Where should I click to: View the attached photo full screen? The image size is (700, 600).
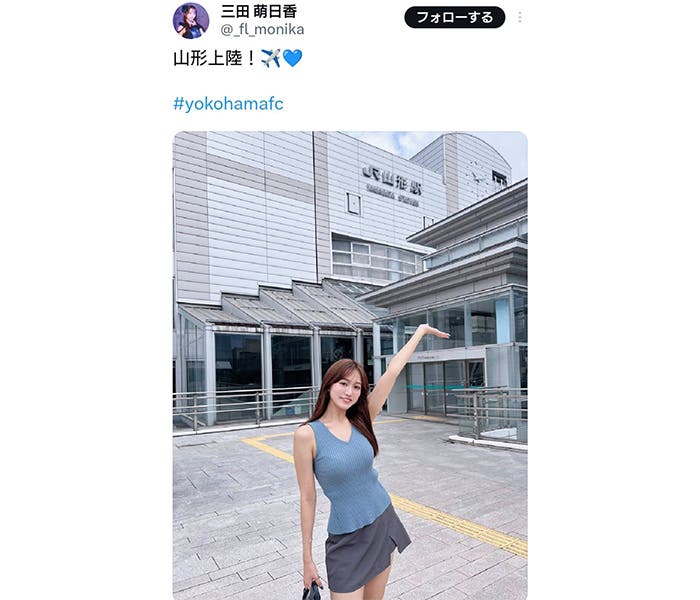tap(350, 365)
